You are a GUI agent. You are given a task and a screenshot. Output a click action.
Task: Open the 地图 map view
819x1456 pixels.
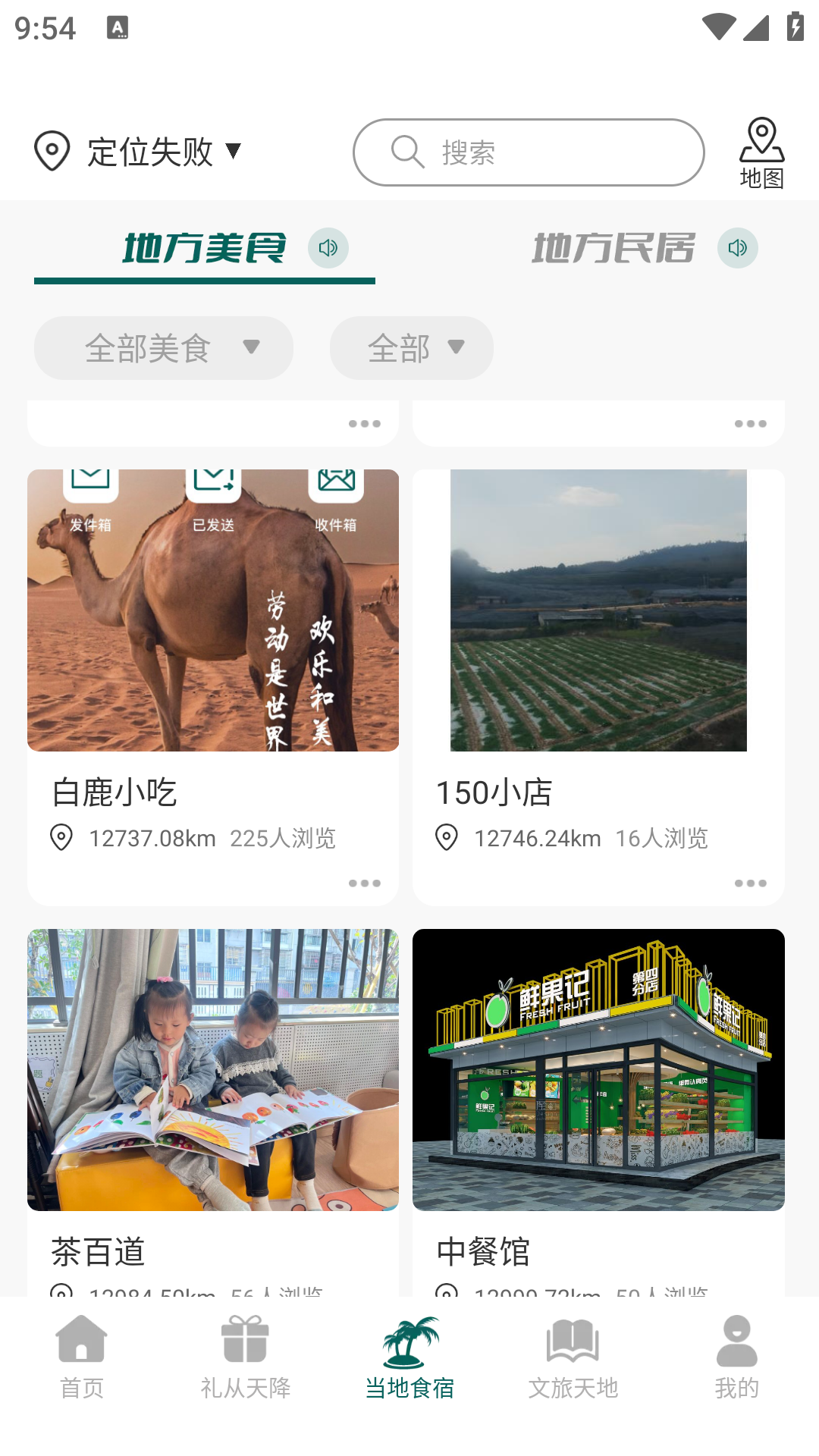(x=761, y=152)
